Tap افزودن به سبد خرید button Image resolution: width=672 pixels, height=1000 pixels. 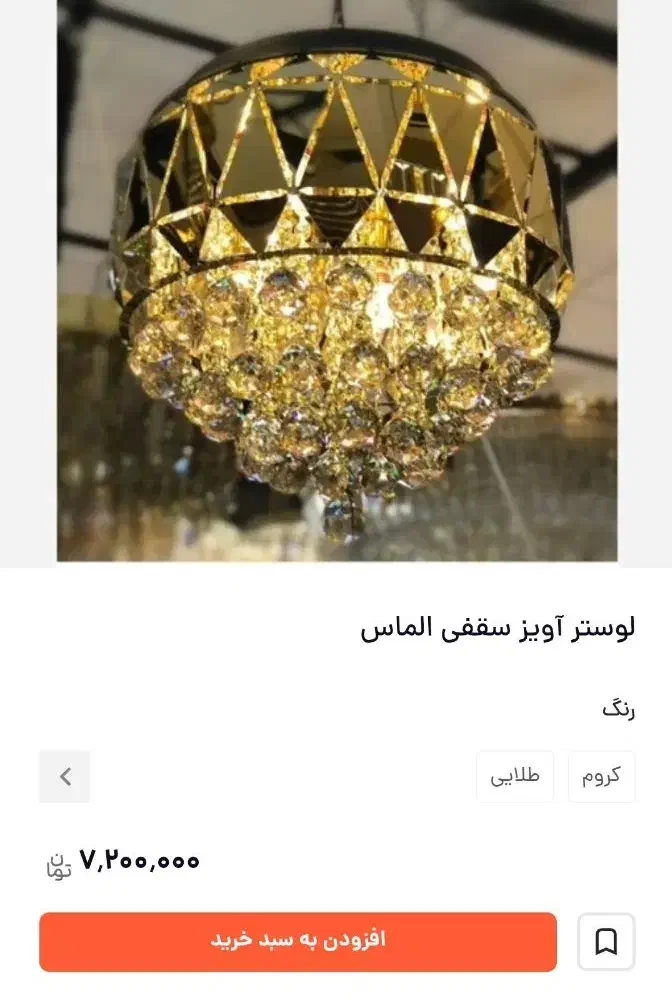pyautogui.click(x=298, y=941)
